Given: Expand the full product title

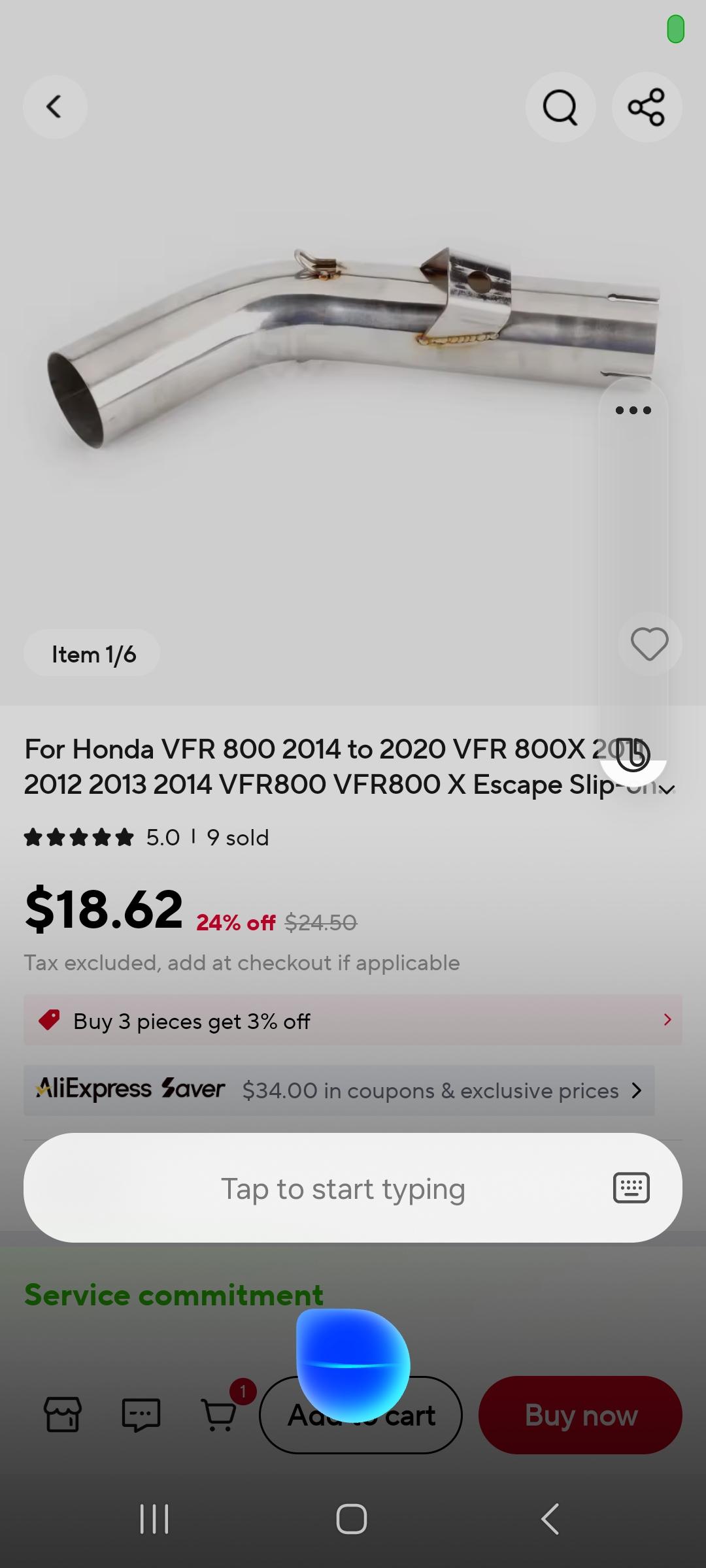Looking at the screenshot, I should coord(667,789).
